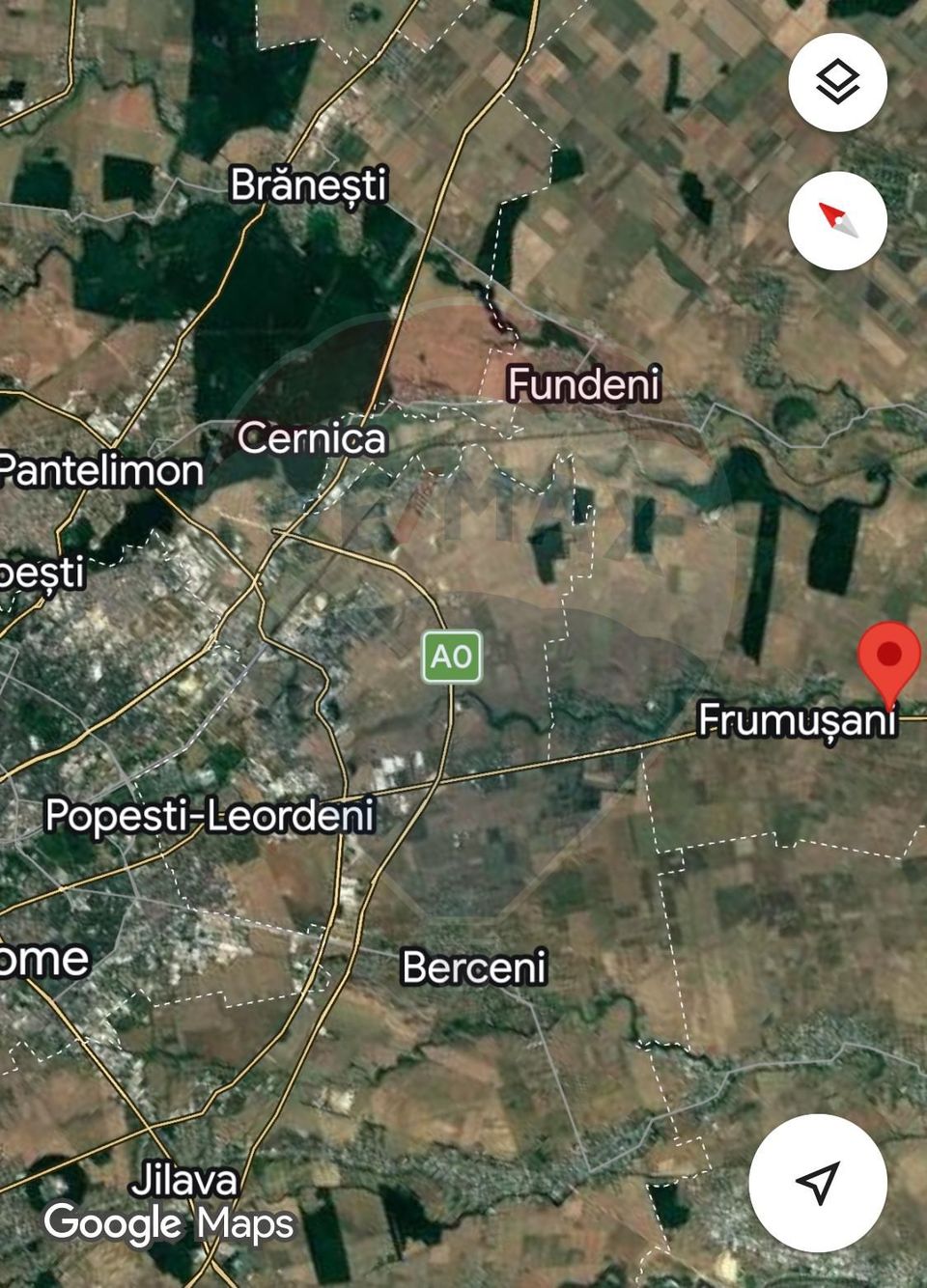This screenshot has height=1288, width=927.
Task: Open the Cernica area label
Action: point(313,439)
